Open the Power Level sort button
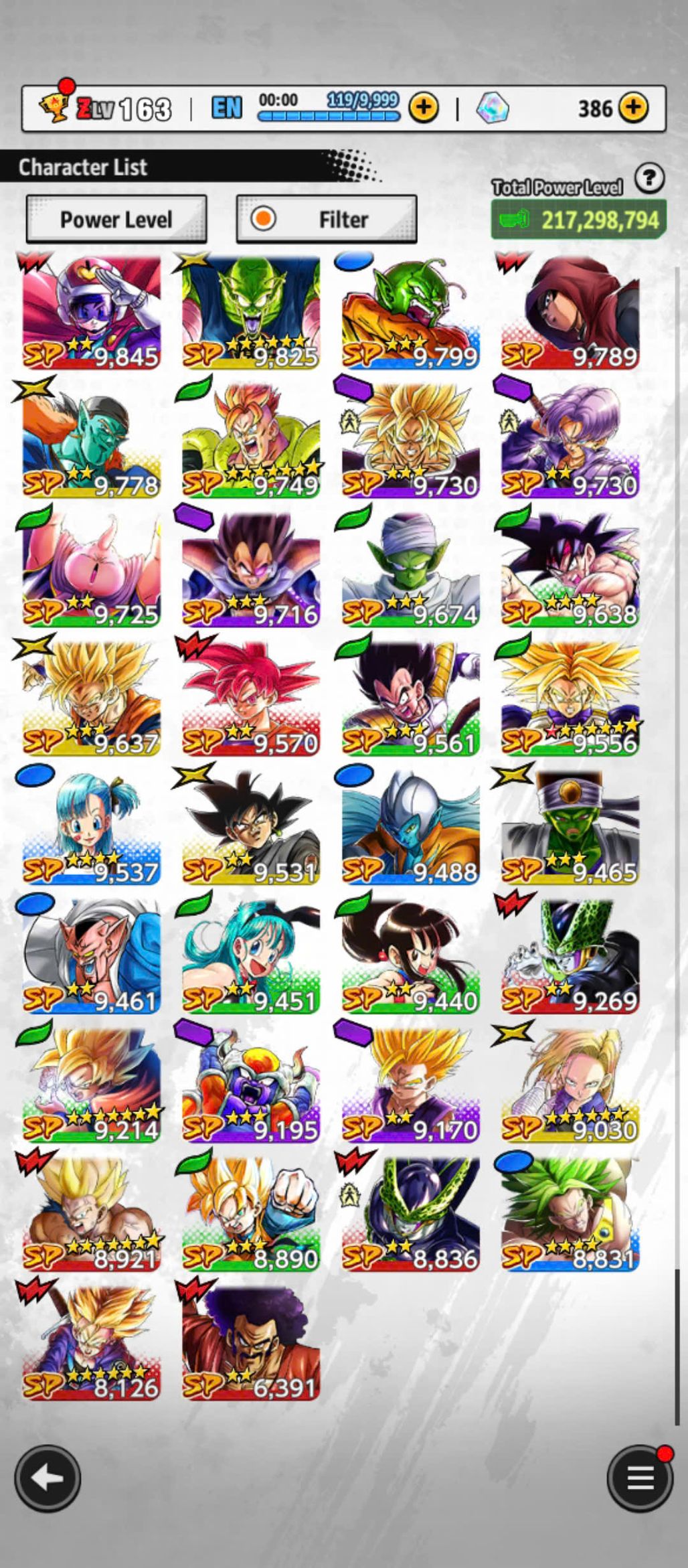Image resolution: width=688 pixels, height=1568 pixels. (116, 219)
